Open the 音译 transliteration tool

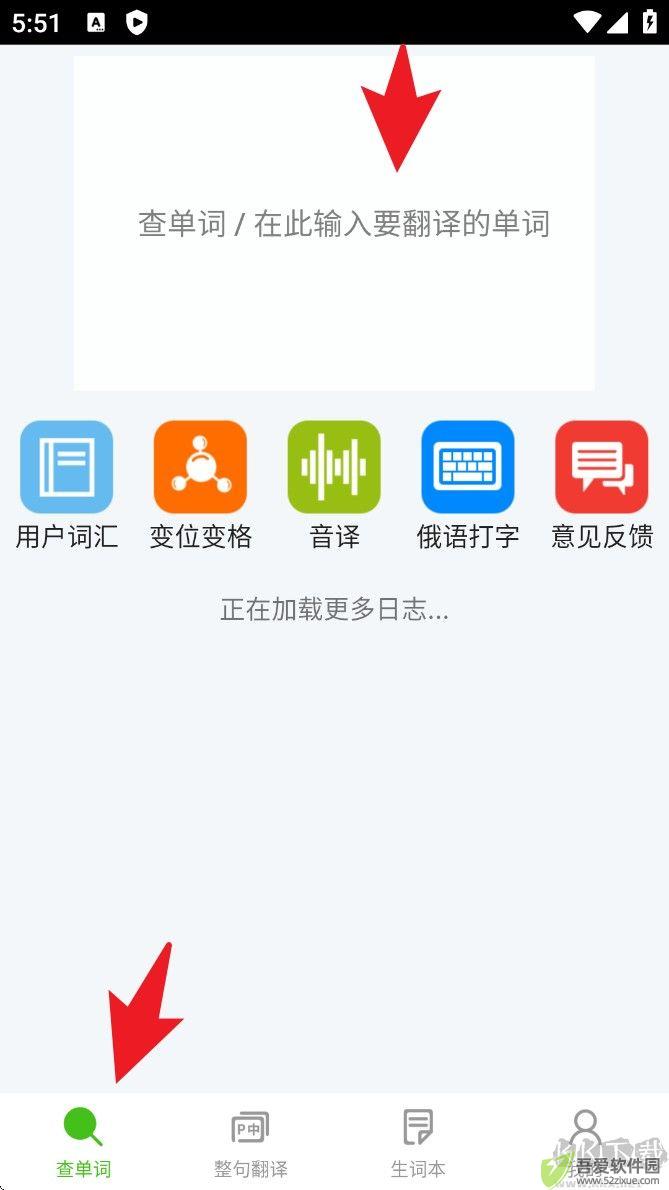[x=334, y=486]
